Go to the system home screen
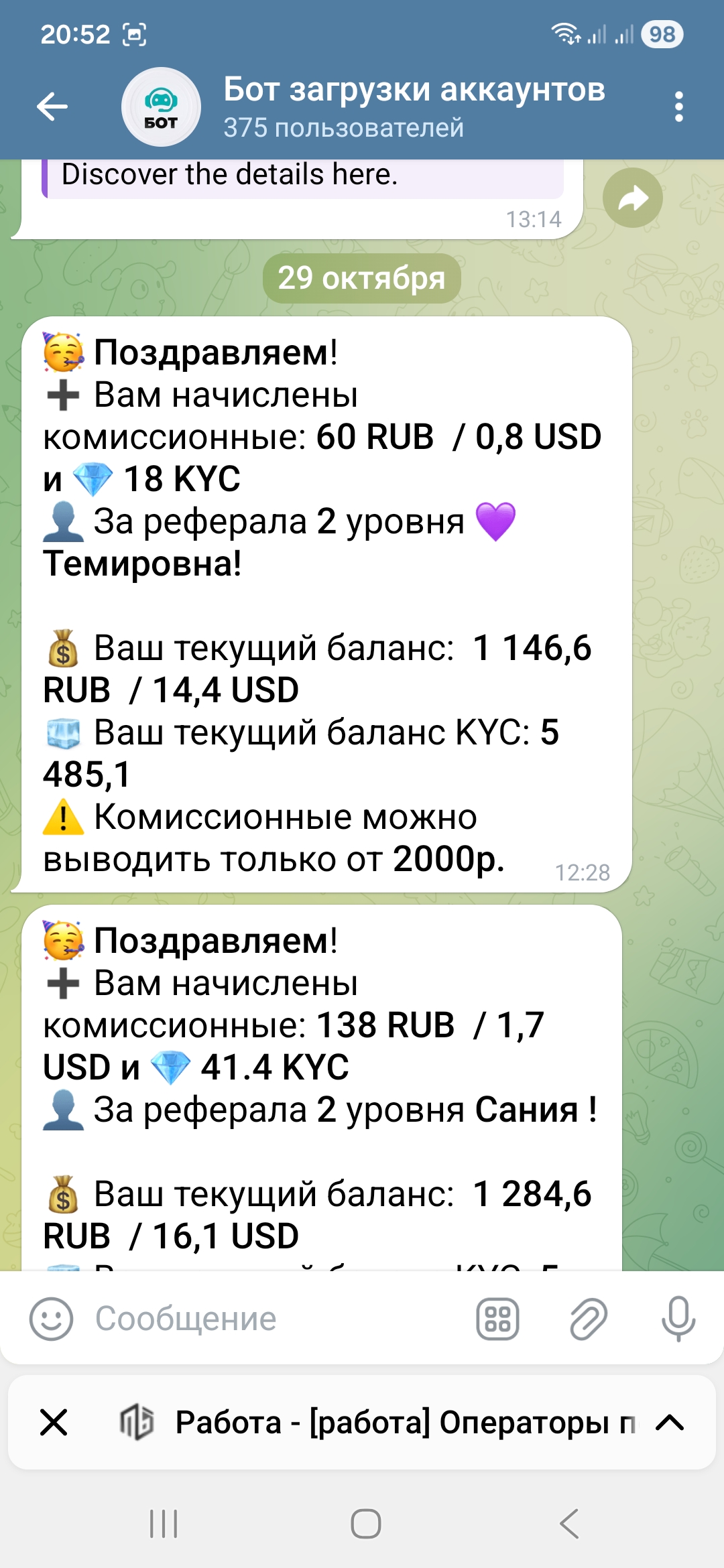724x1568 pixels. click(365, 1524)
